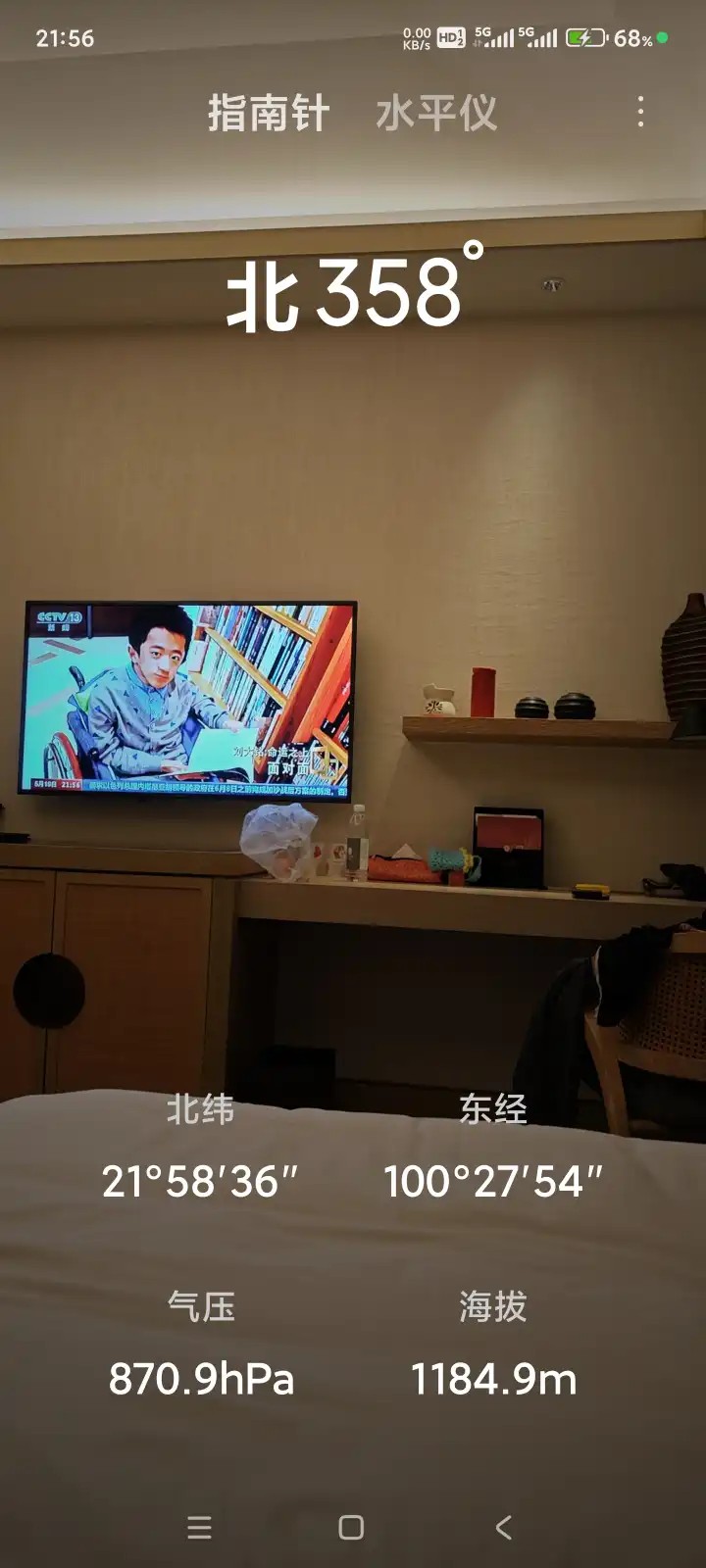
Task: Open recent apps from the navigation bar
Action: (x=199, y=1527)
